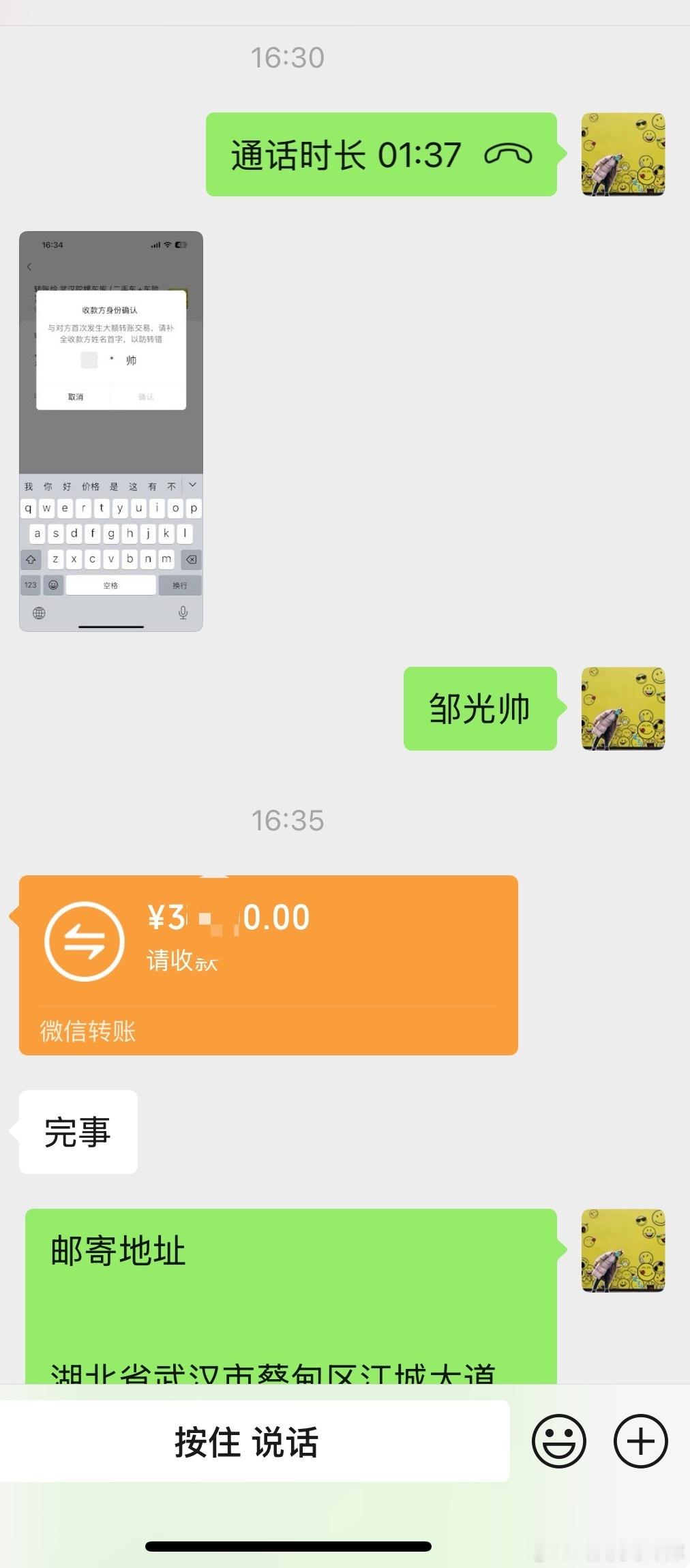The width and height of the screenshot is (690, 1568).
Task: Select the 价格 word suggestion
Action: [91, 487]
